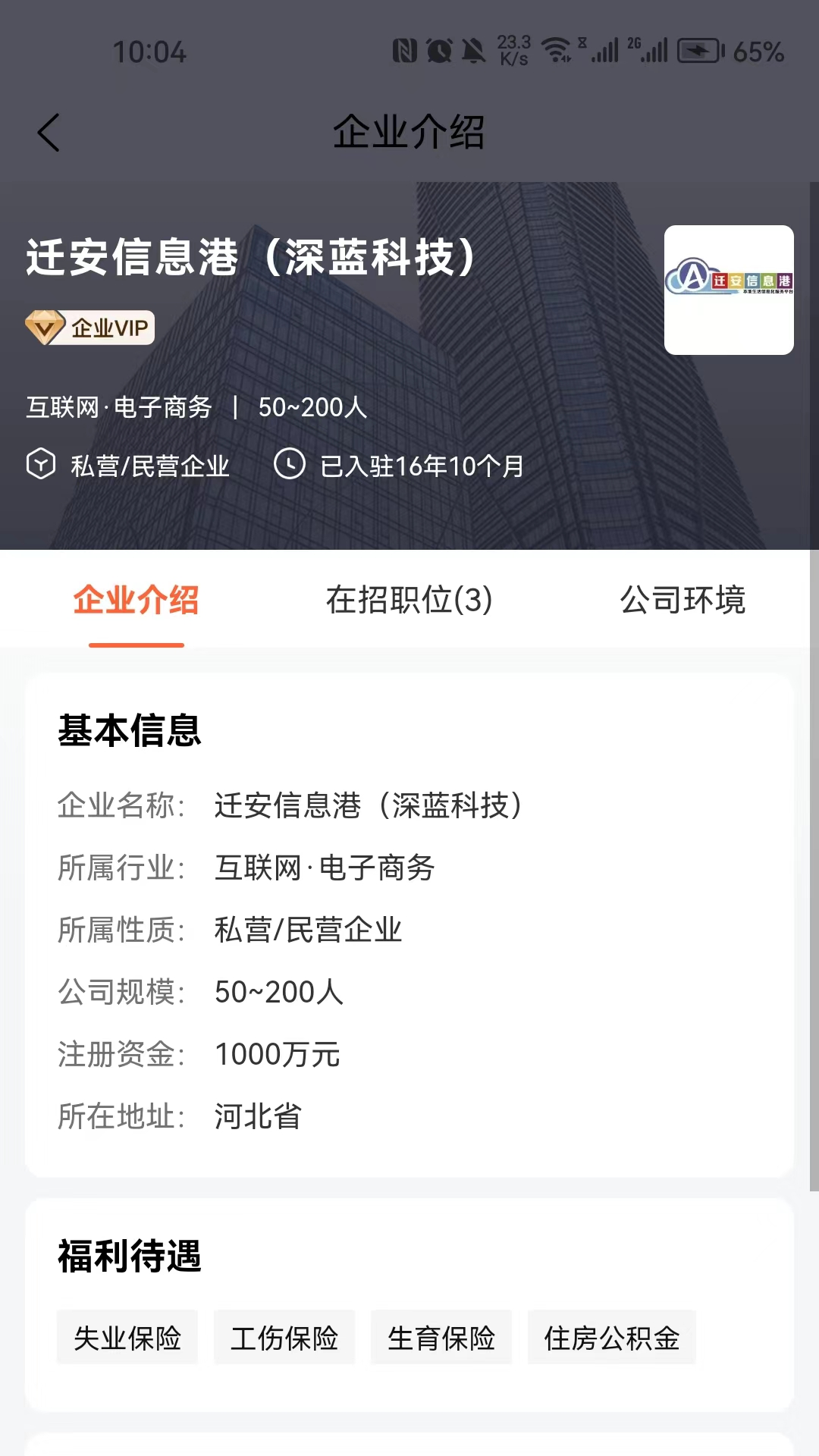
Task: Tap the diamond 企业VIP badge
Action: coord(88,328)
